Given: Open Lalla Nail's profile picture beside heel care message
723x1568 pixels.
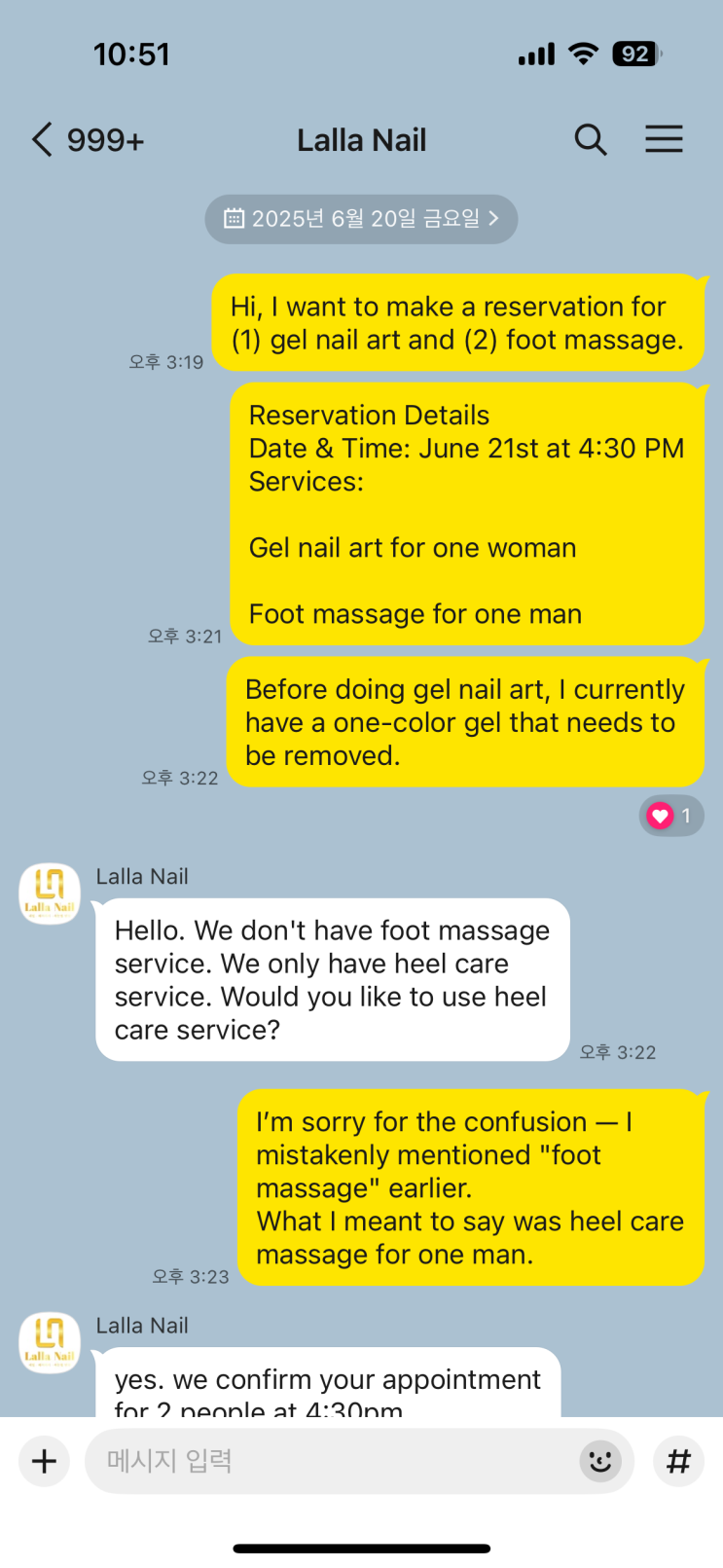Looking at the screenshot, I should click(x=50, y=893).
